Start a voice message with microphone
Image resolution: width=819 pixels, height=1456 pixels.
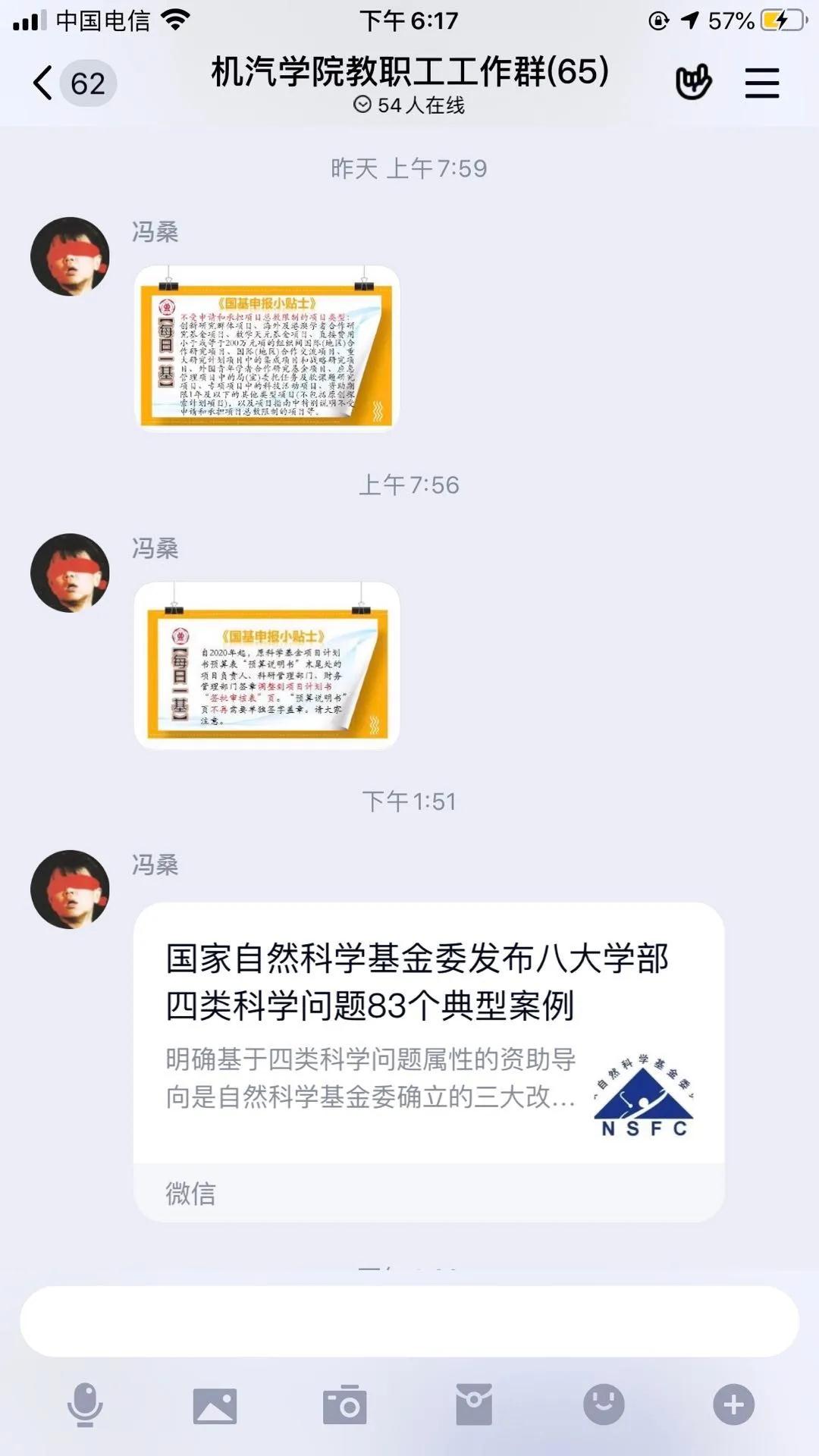pos(85,1404)
